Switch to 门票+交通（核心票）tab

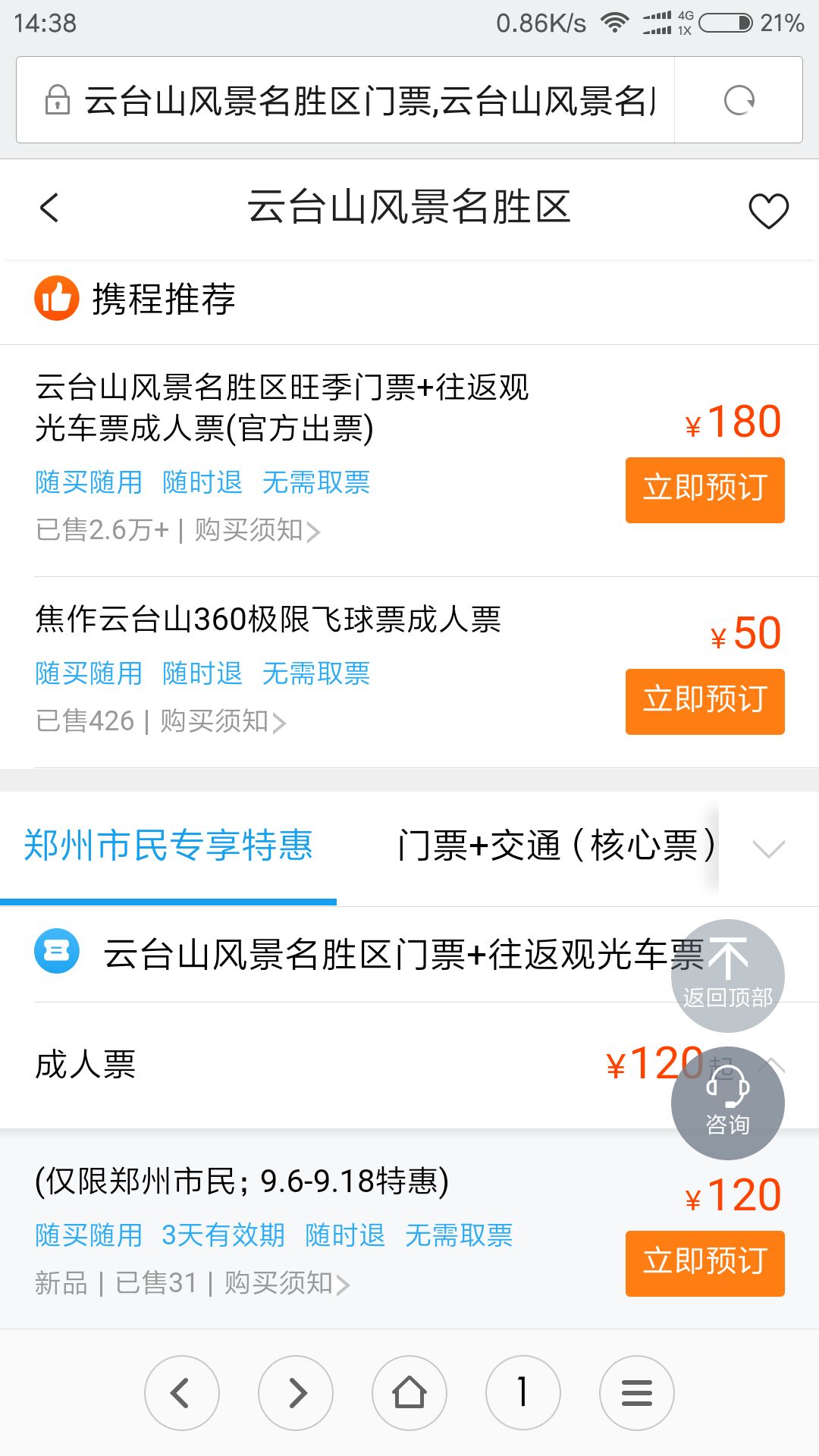557,846
